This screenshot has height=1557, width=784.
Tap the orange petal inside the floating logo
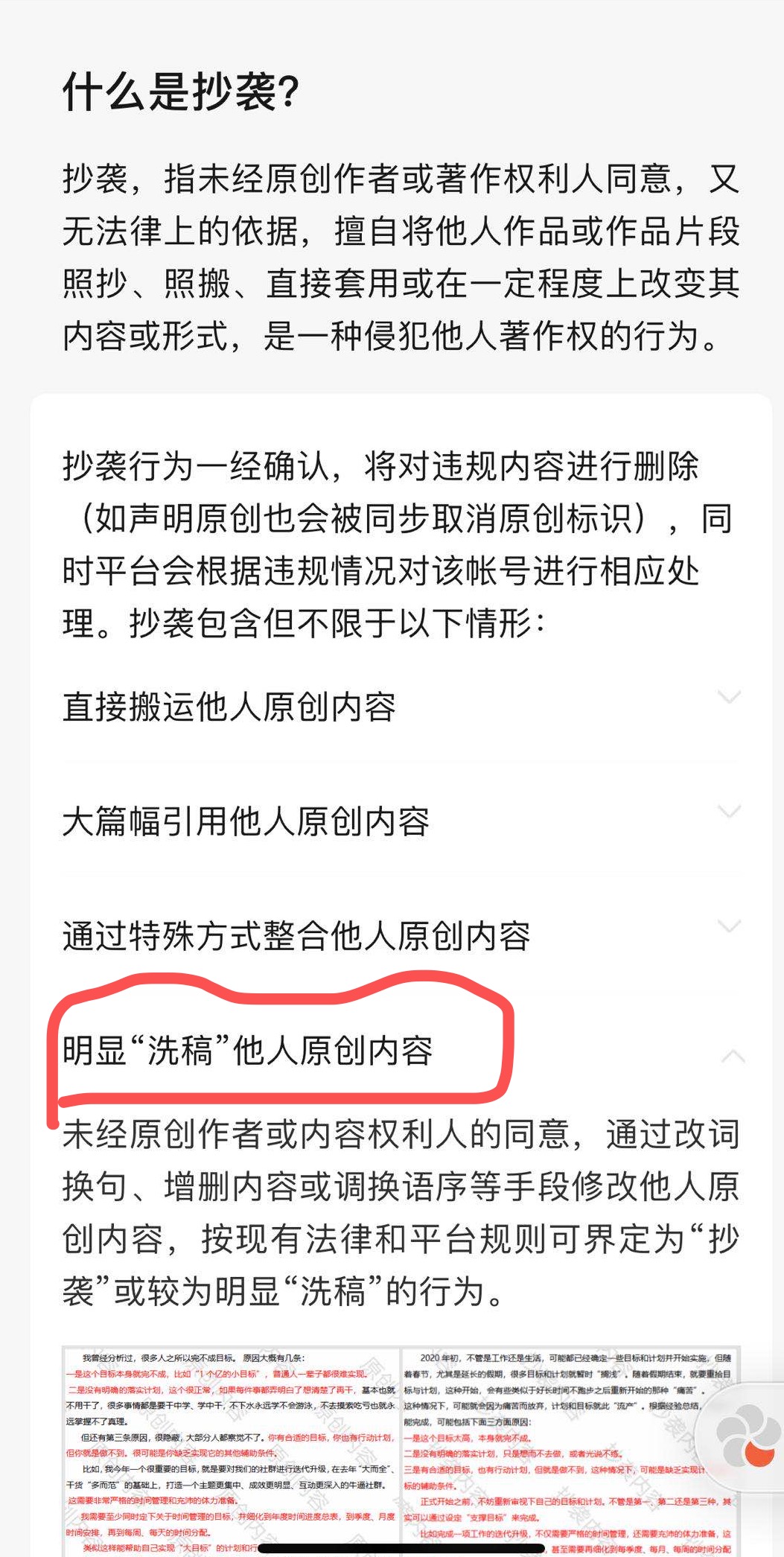tap(760, 1453)
